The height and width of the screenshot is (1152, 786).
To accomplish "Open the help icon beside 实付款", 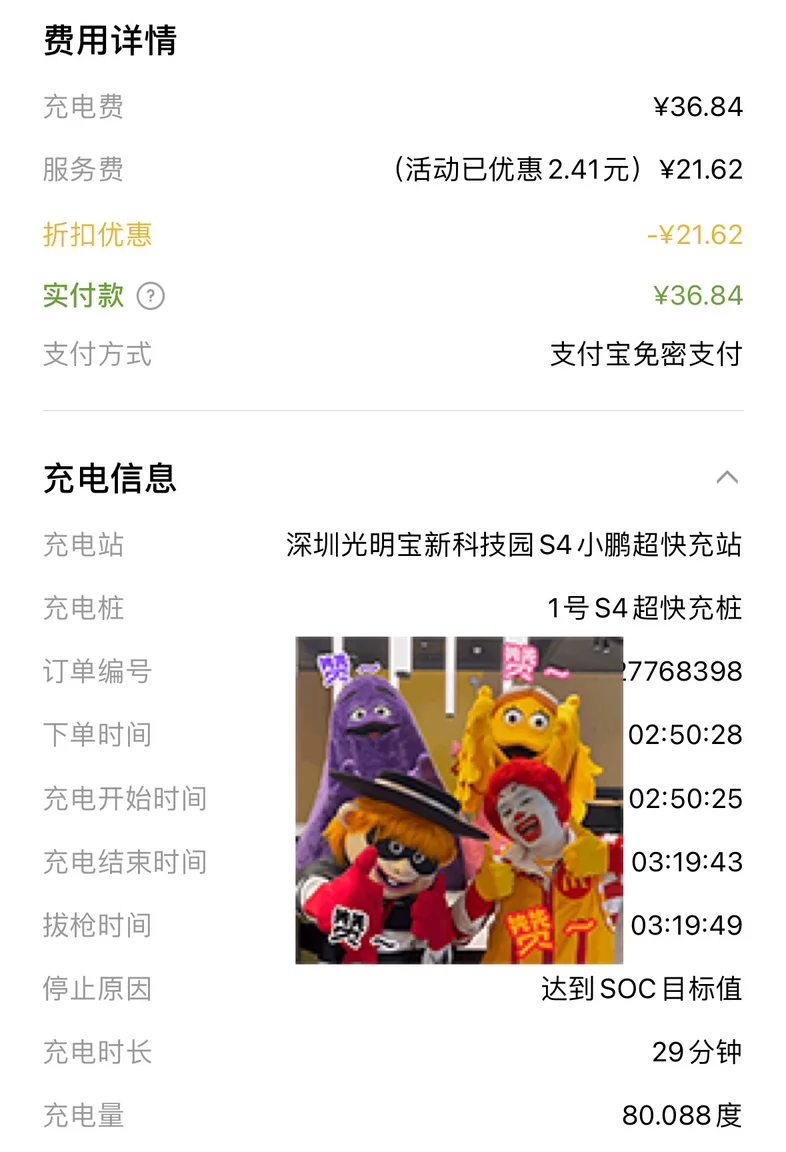I will coord(150,296).
